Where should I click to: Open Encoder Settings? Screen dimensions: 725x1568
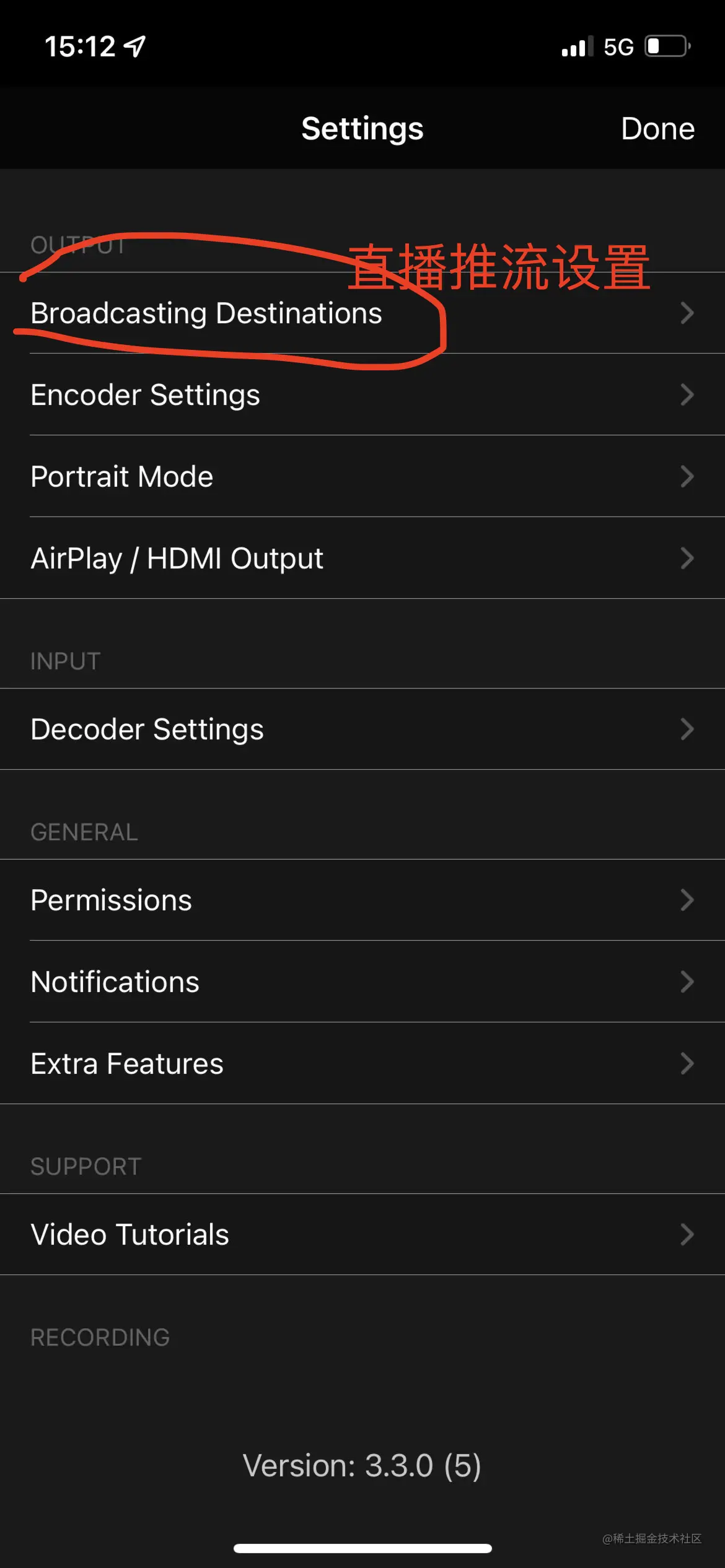point(146,395)
